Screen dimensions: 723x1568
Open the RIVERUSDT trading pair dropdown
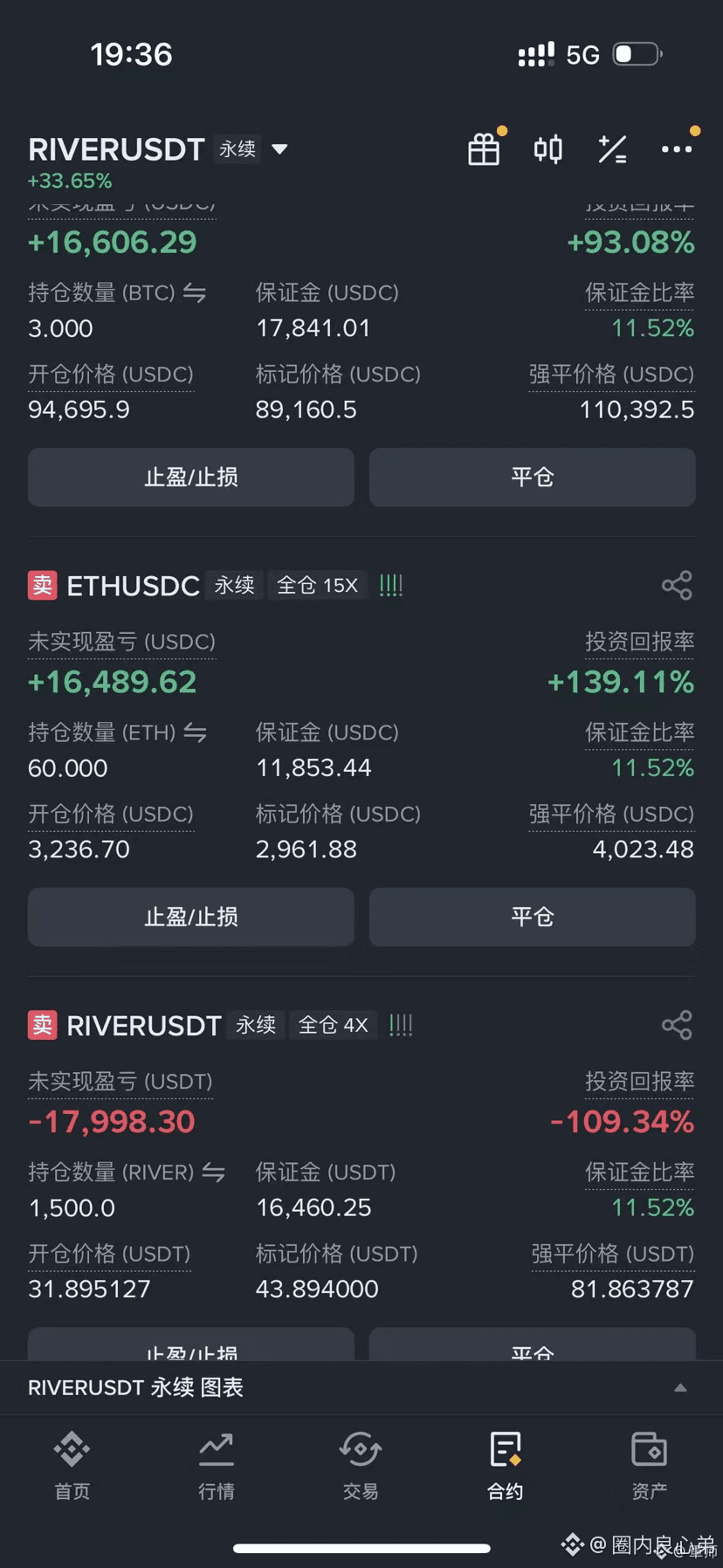[x=279, y=149]
